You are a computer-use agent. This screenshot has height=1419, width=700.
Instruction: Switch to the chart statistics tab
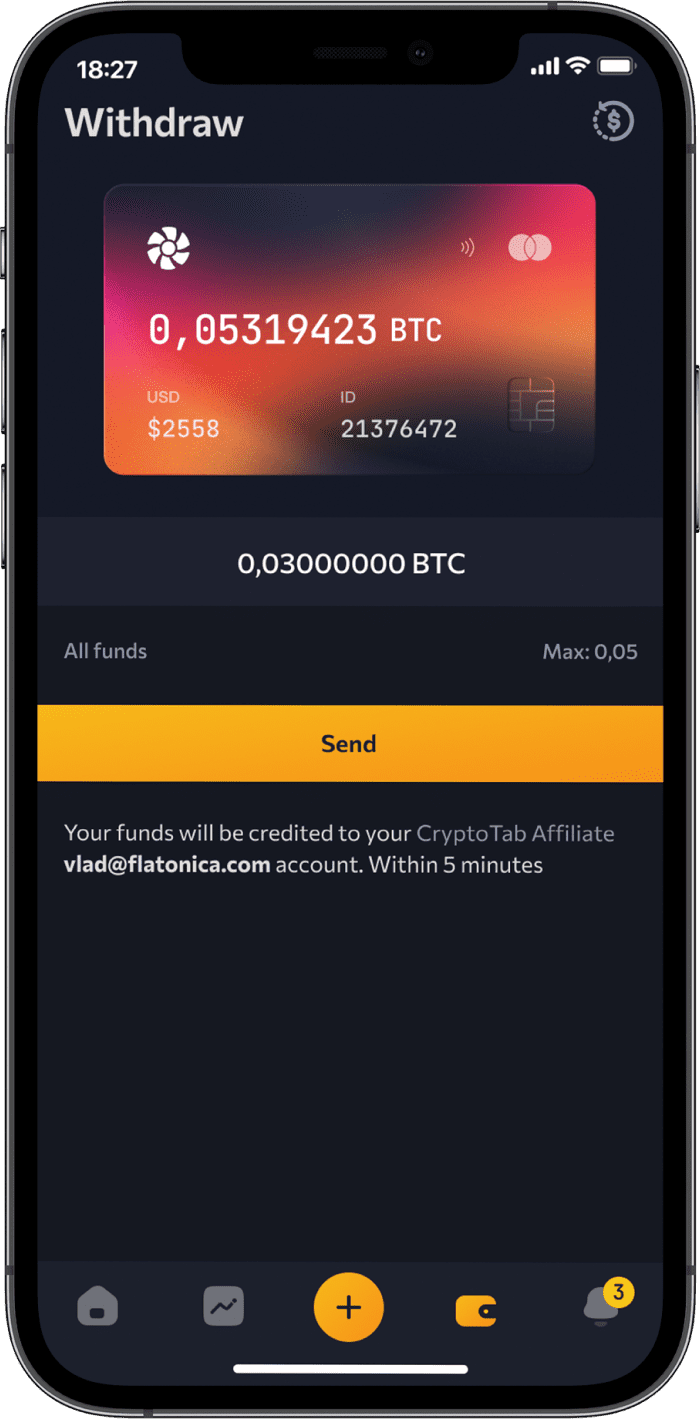pos(223,1306)
